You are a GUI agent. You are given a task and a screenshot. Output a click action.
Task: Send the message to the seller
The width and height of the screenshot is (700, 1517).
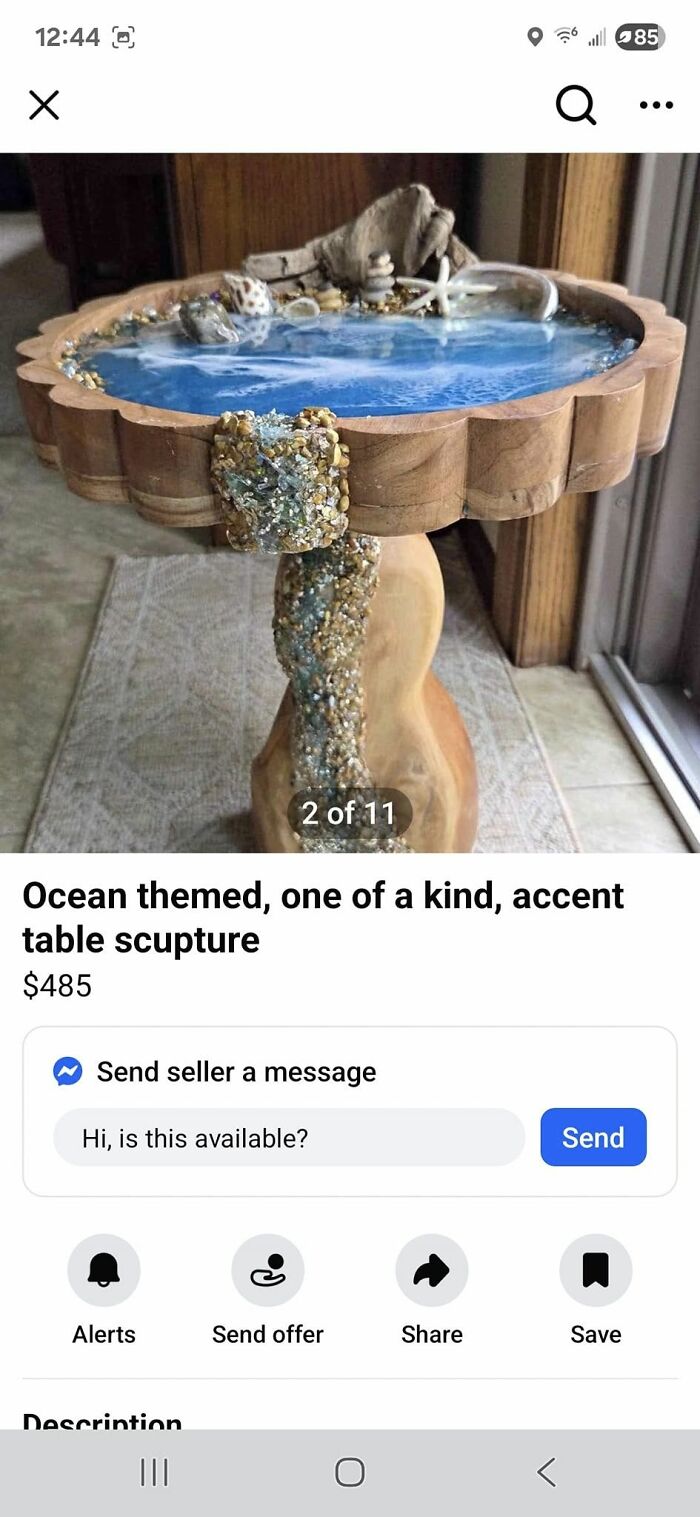pyautogui.click(x=593, y=1137)
